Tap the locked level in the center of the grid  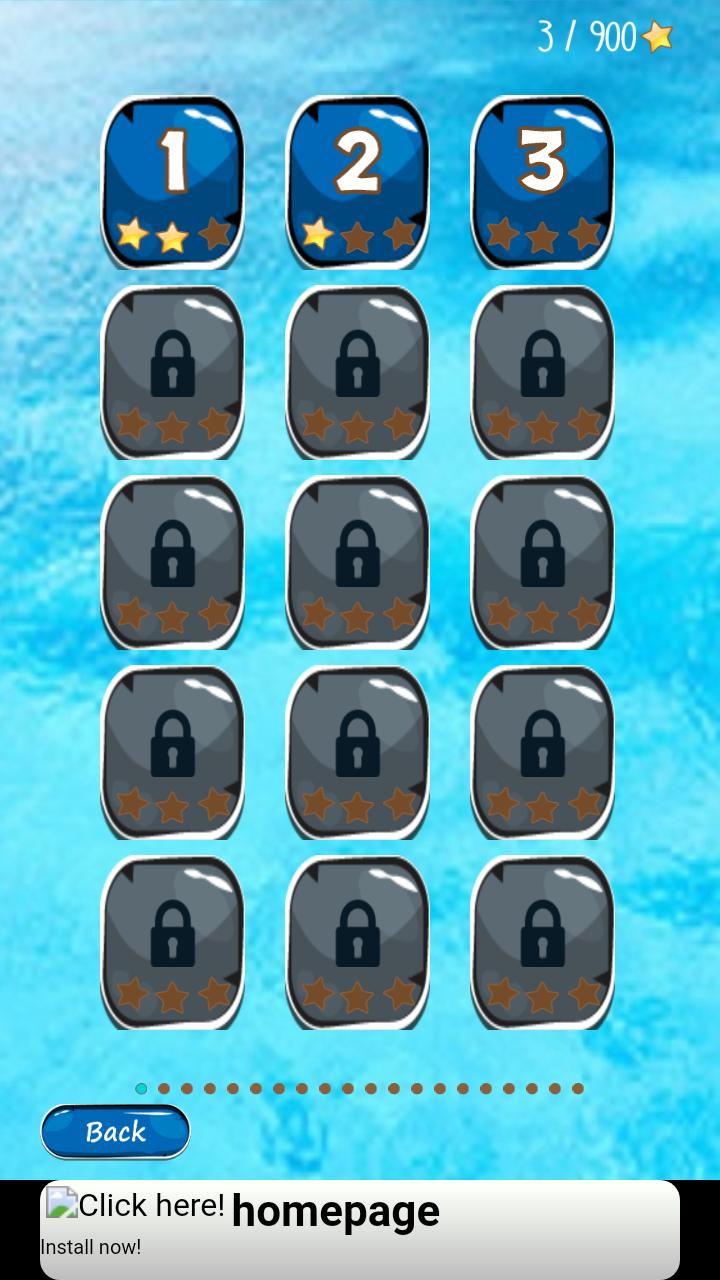357,562
